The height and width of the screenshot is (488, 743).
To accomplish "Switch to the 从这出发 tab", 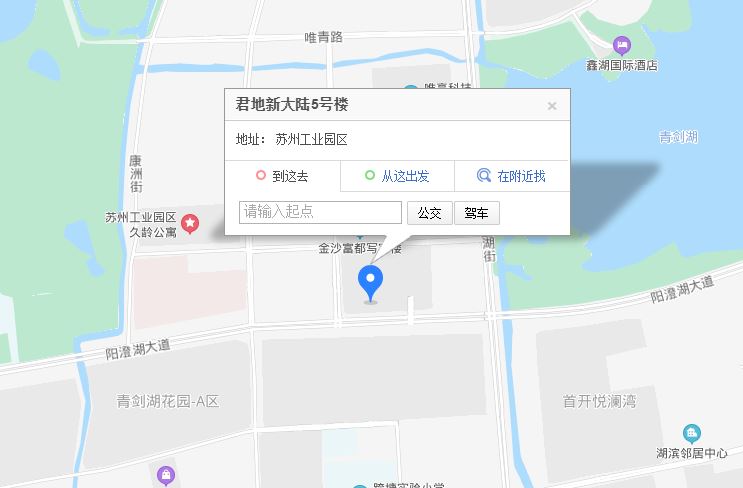I will 397,176.
